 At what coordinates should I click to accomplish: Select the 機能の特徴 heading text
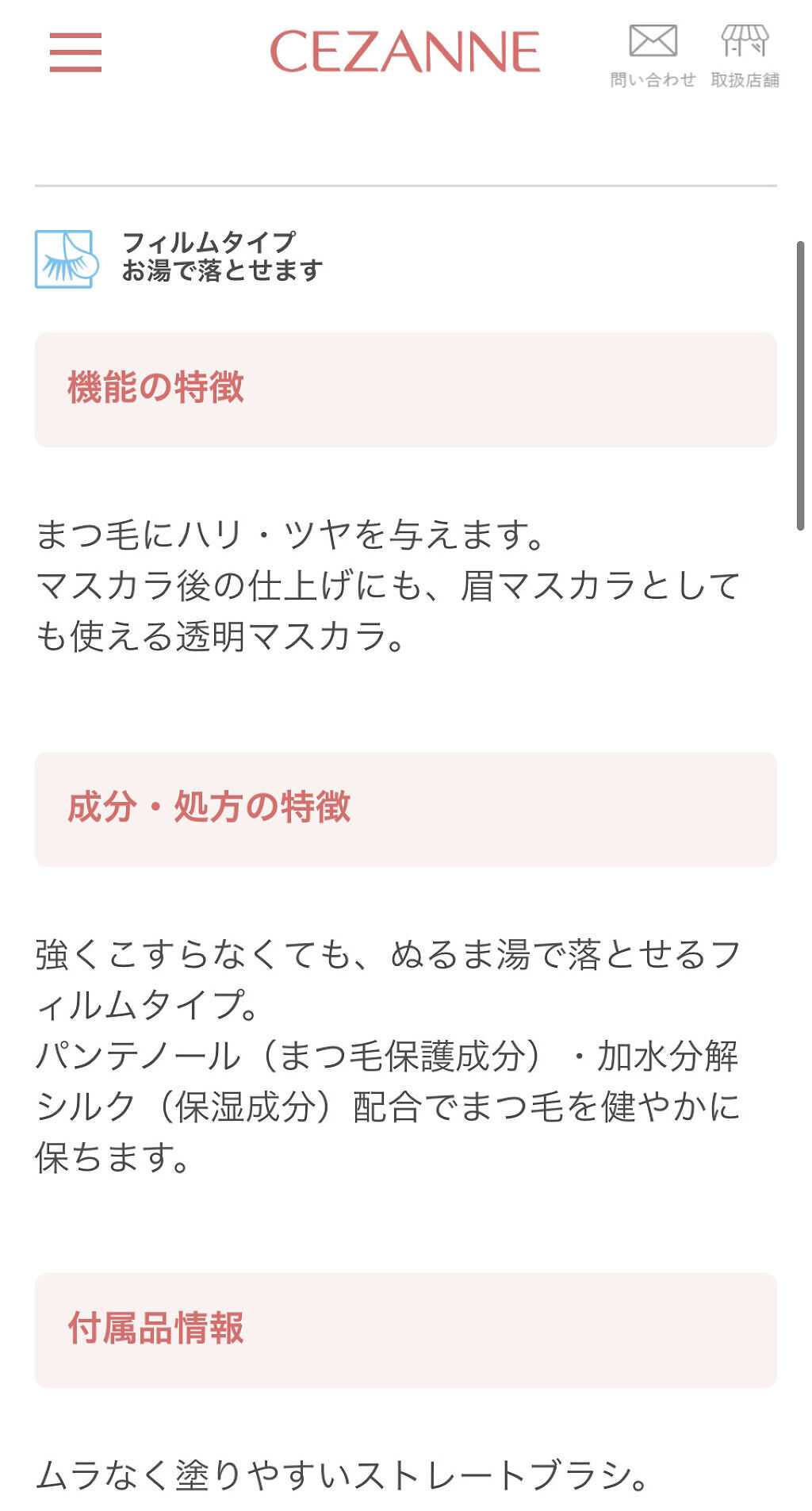tap(157, 389)
